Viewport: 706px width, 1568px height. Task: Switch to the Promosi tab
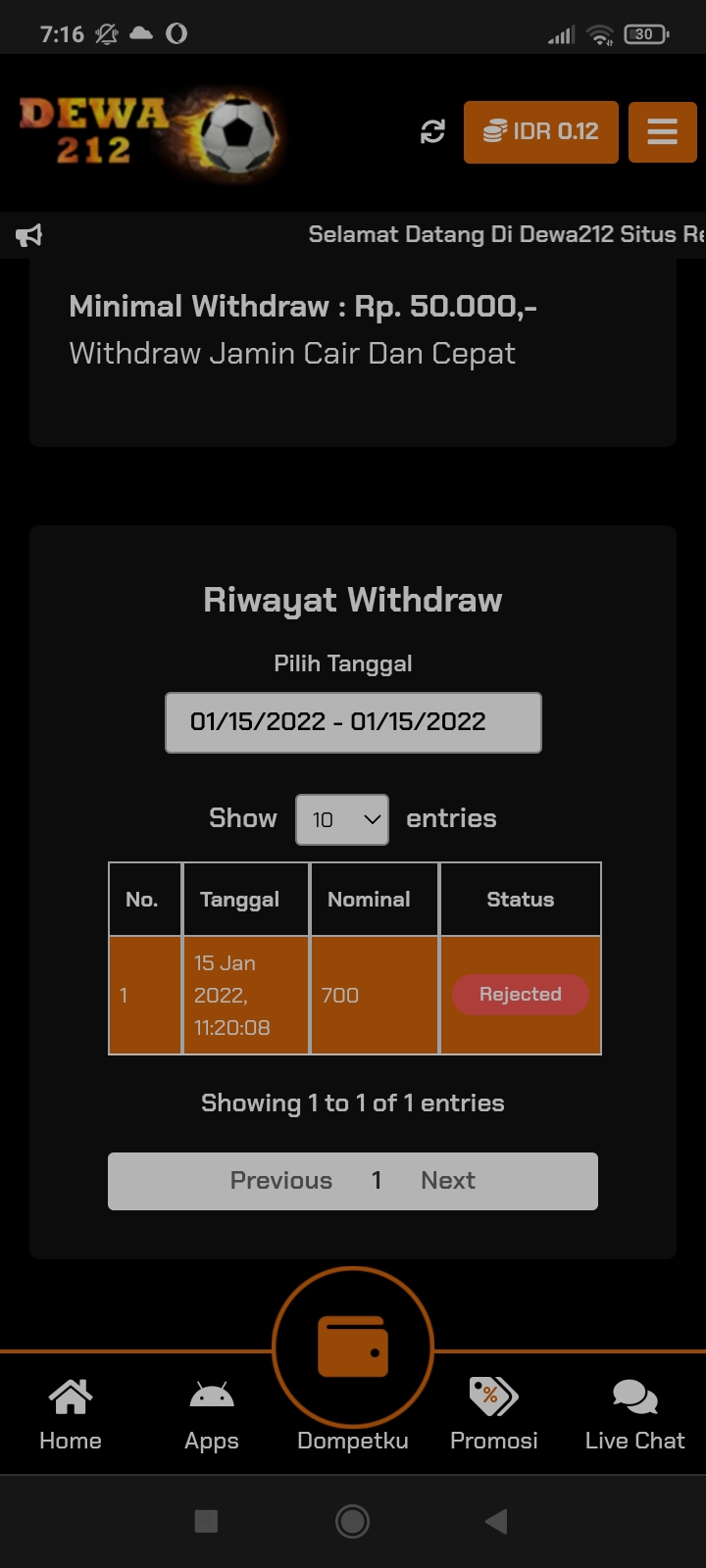coord(493,1414)
